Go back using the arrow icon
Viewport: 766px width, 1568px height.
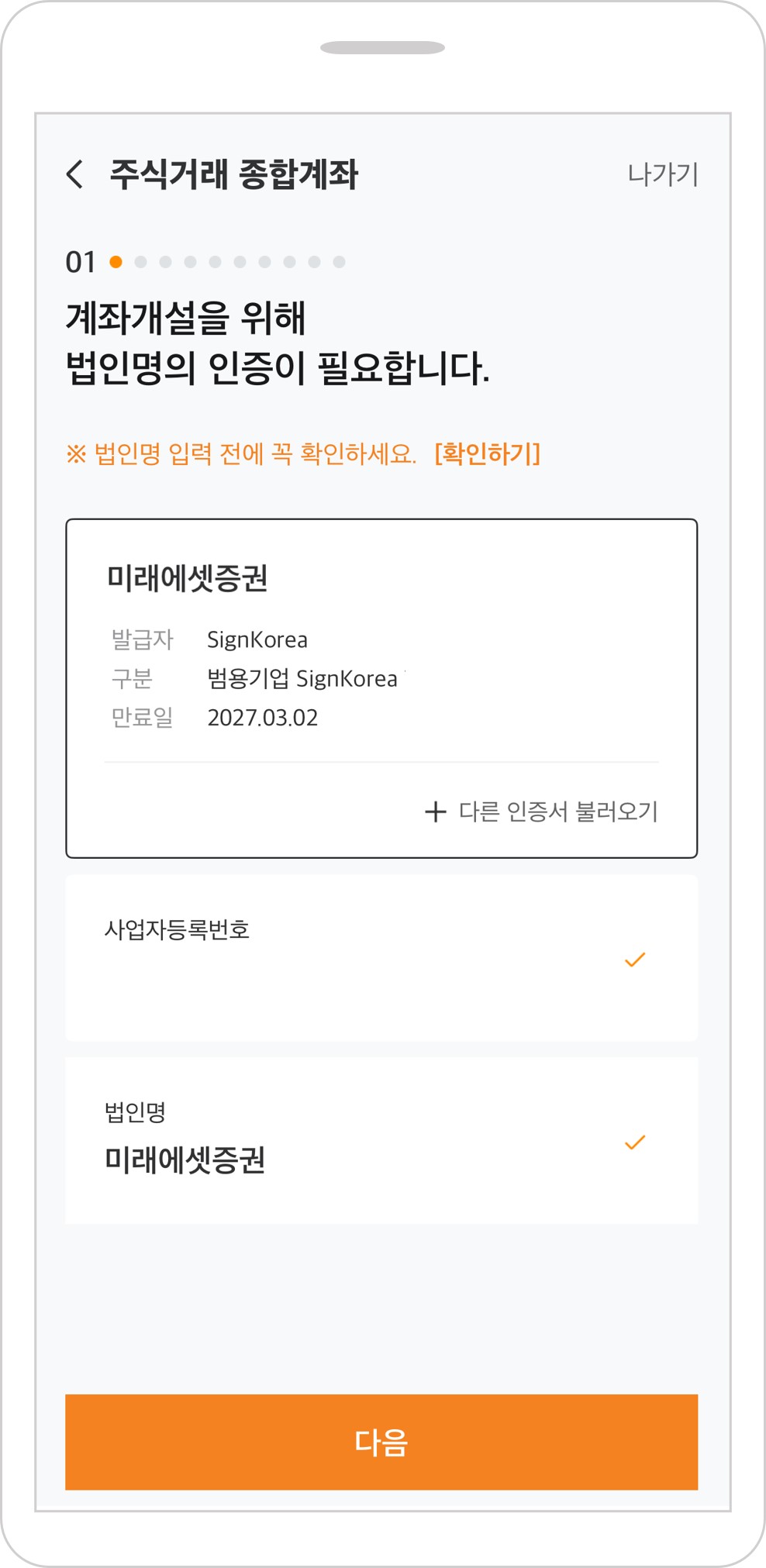tap(75, 174)
